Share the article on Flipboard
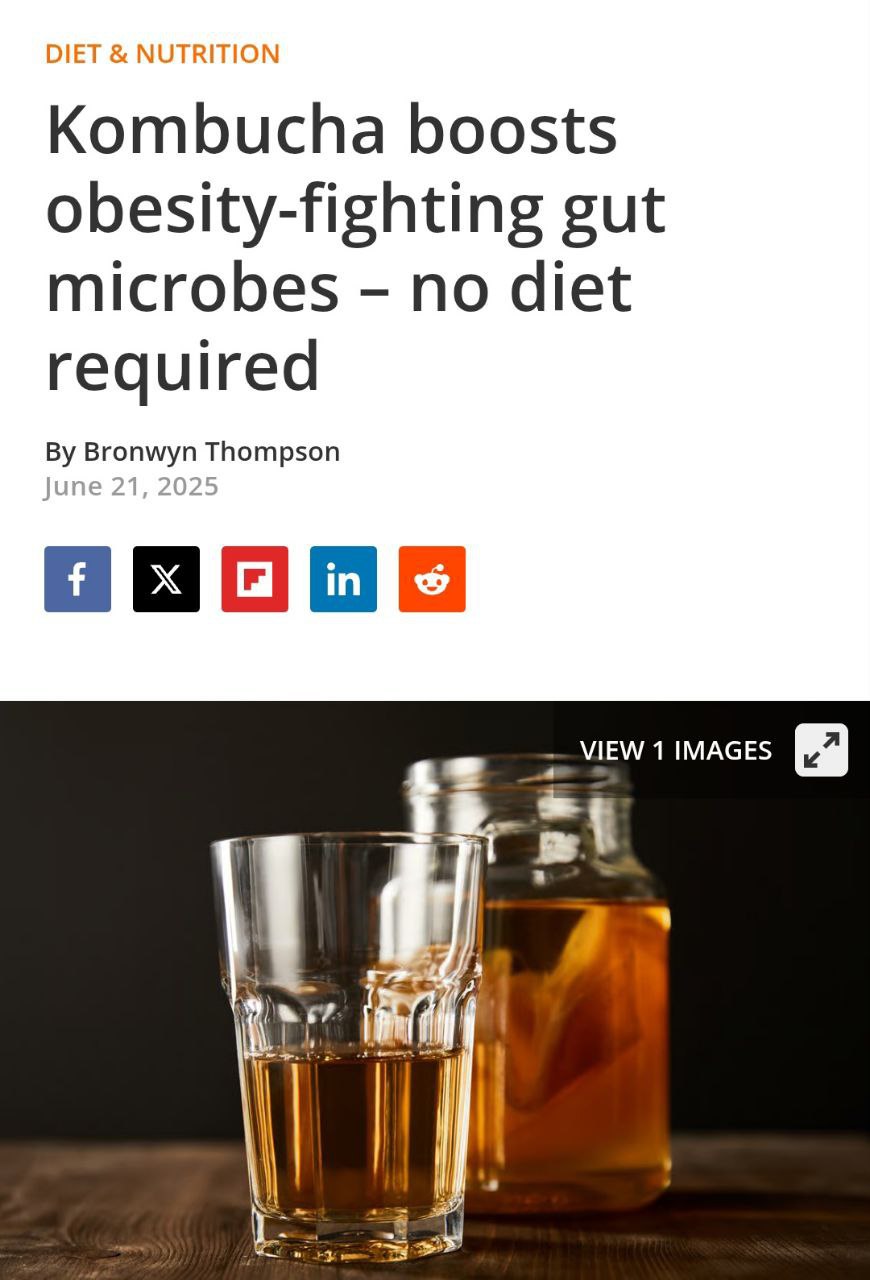870x1280 pixels. (255, 579)
